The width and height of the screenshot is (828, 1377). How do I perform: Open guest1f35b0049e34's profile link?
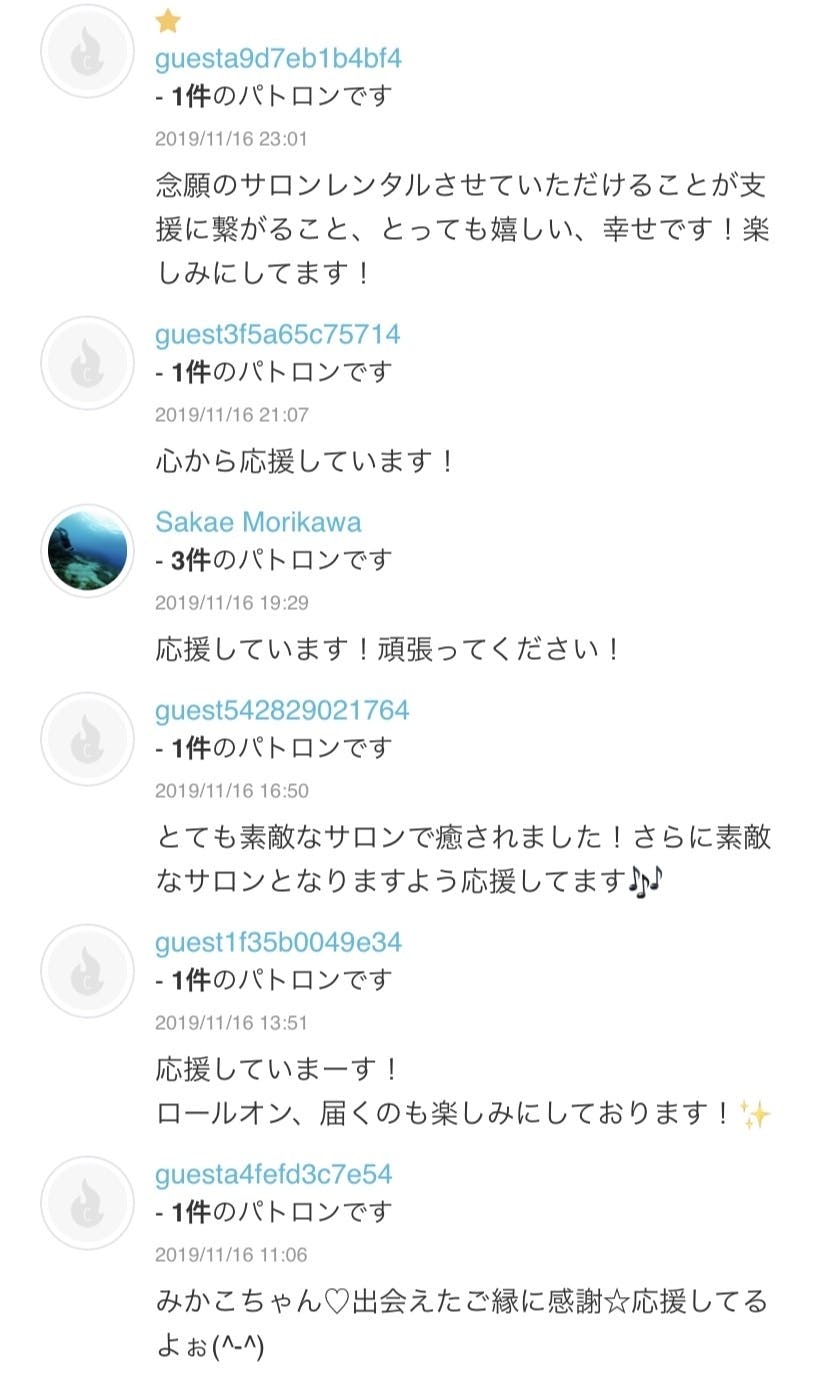coord(278,942)
